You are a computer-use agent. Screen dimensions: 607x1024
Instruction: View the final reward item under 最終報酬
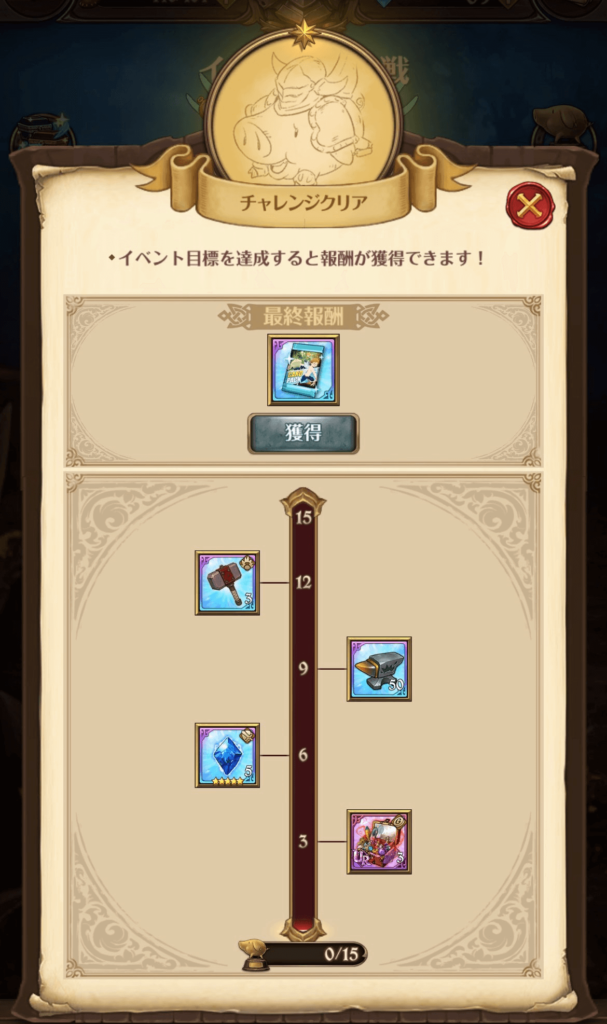click(x=303, y=370)
